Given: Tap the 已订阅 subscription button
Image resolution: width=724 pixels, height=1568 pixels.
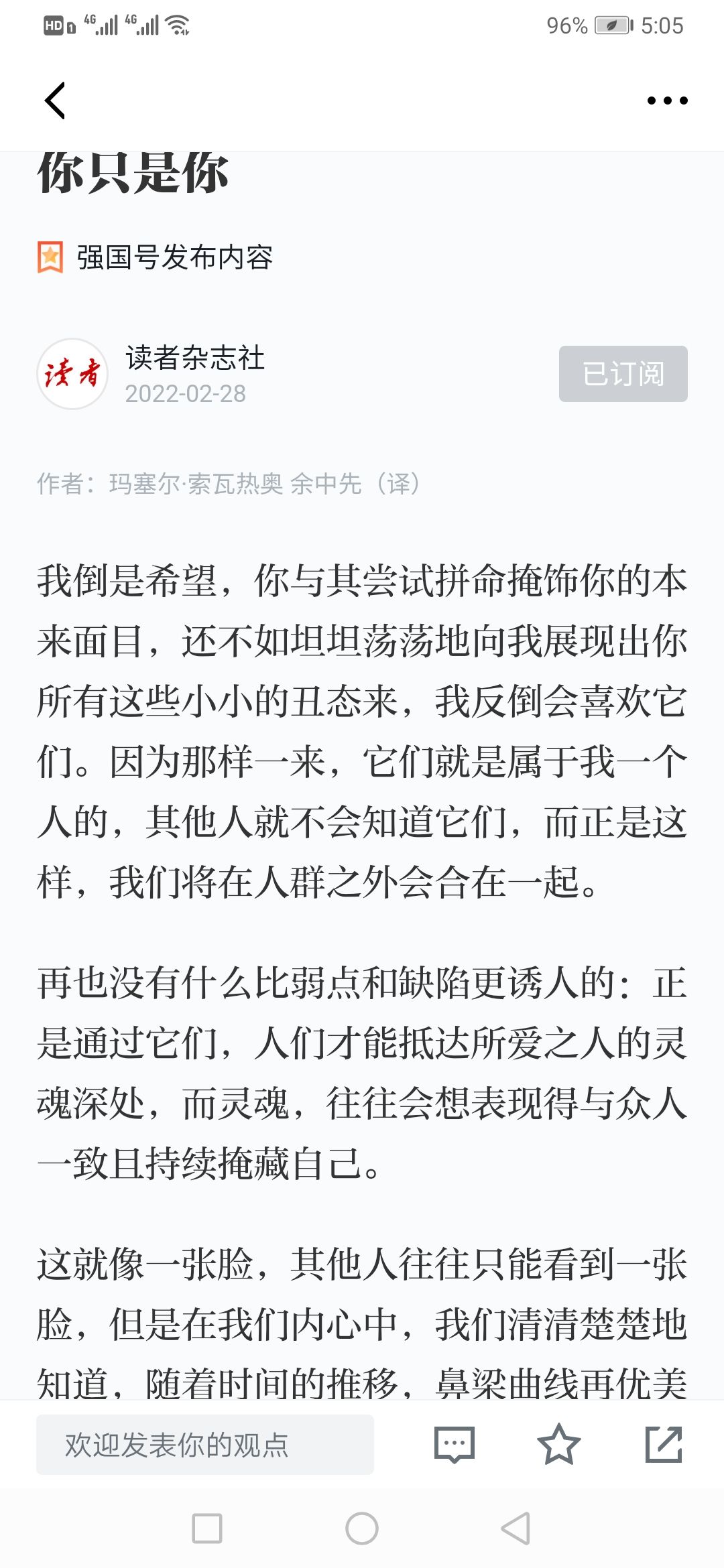Looking at the screenshot, I should tap(623, 374).
